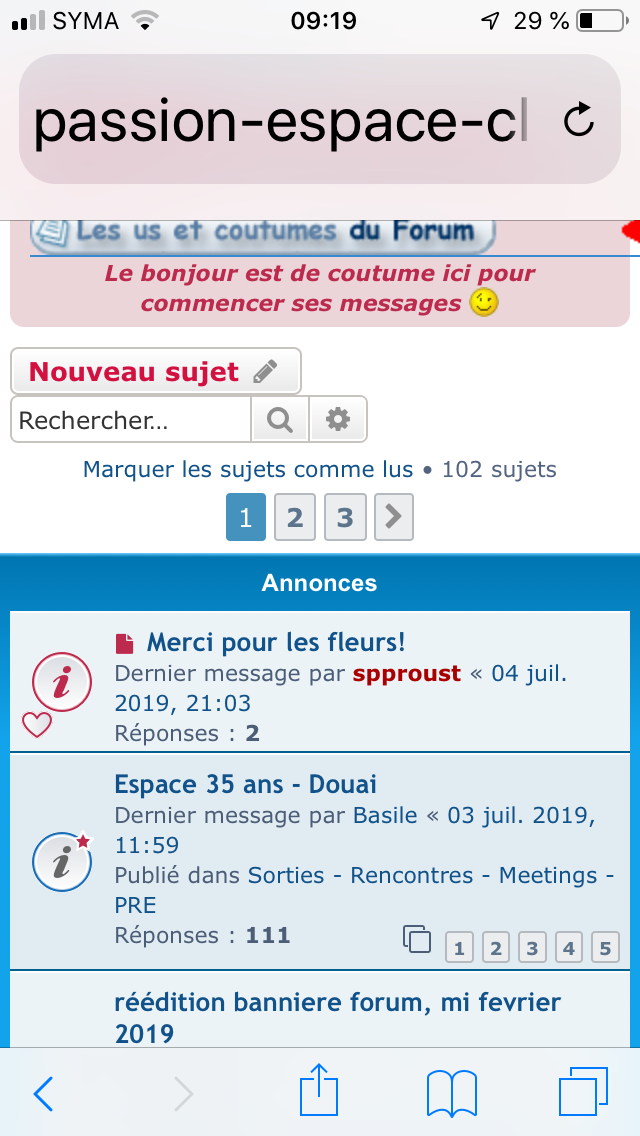This screenshot has height=1136, width=640.
Task: Submit search with magnifier button
Action: 280,420
